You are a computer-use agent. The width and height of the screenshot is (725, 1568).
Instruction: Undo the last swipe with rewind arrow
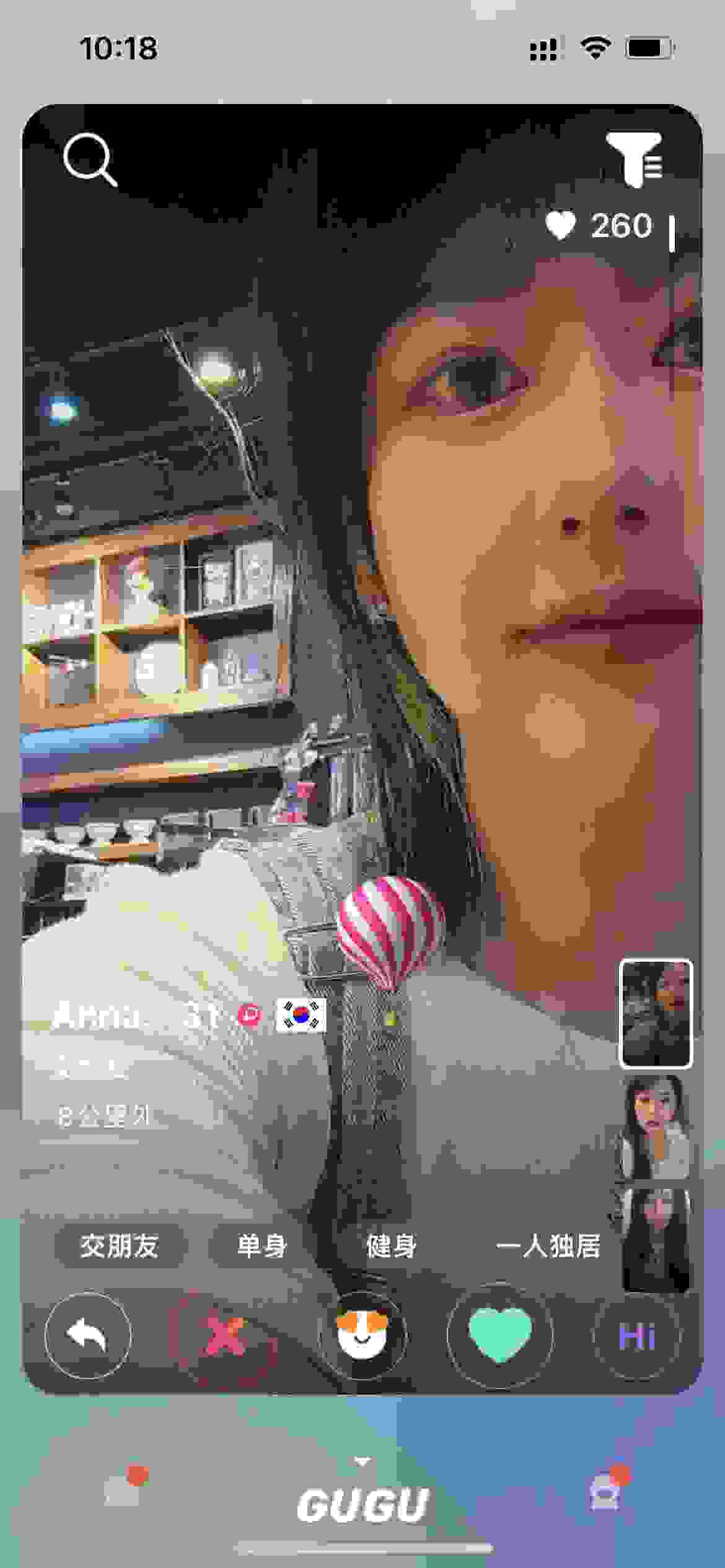(88, 1335)
